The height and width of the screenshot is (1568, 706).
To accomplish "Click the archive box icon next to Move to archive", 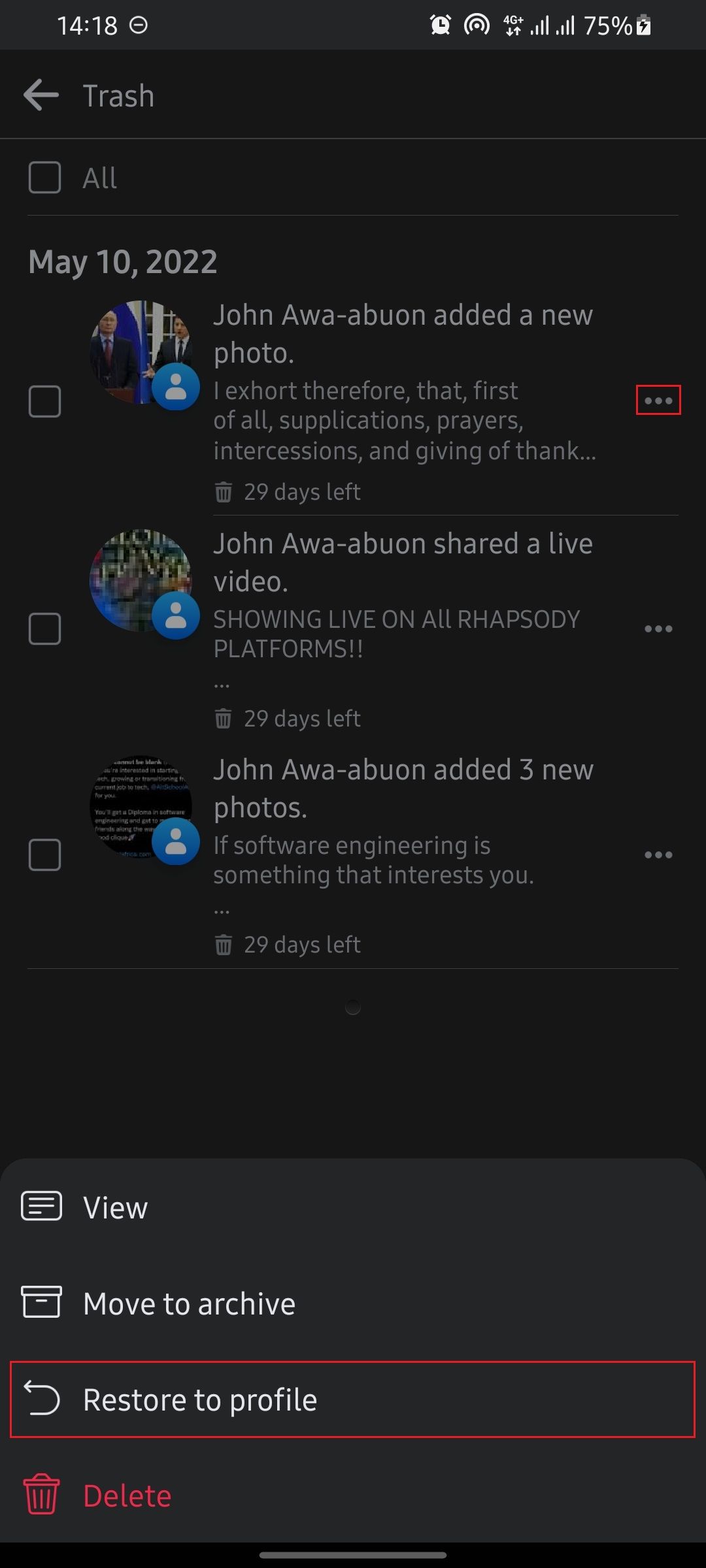I will (41, 1302).
